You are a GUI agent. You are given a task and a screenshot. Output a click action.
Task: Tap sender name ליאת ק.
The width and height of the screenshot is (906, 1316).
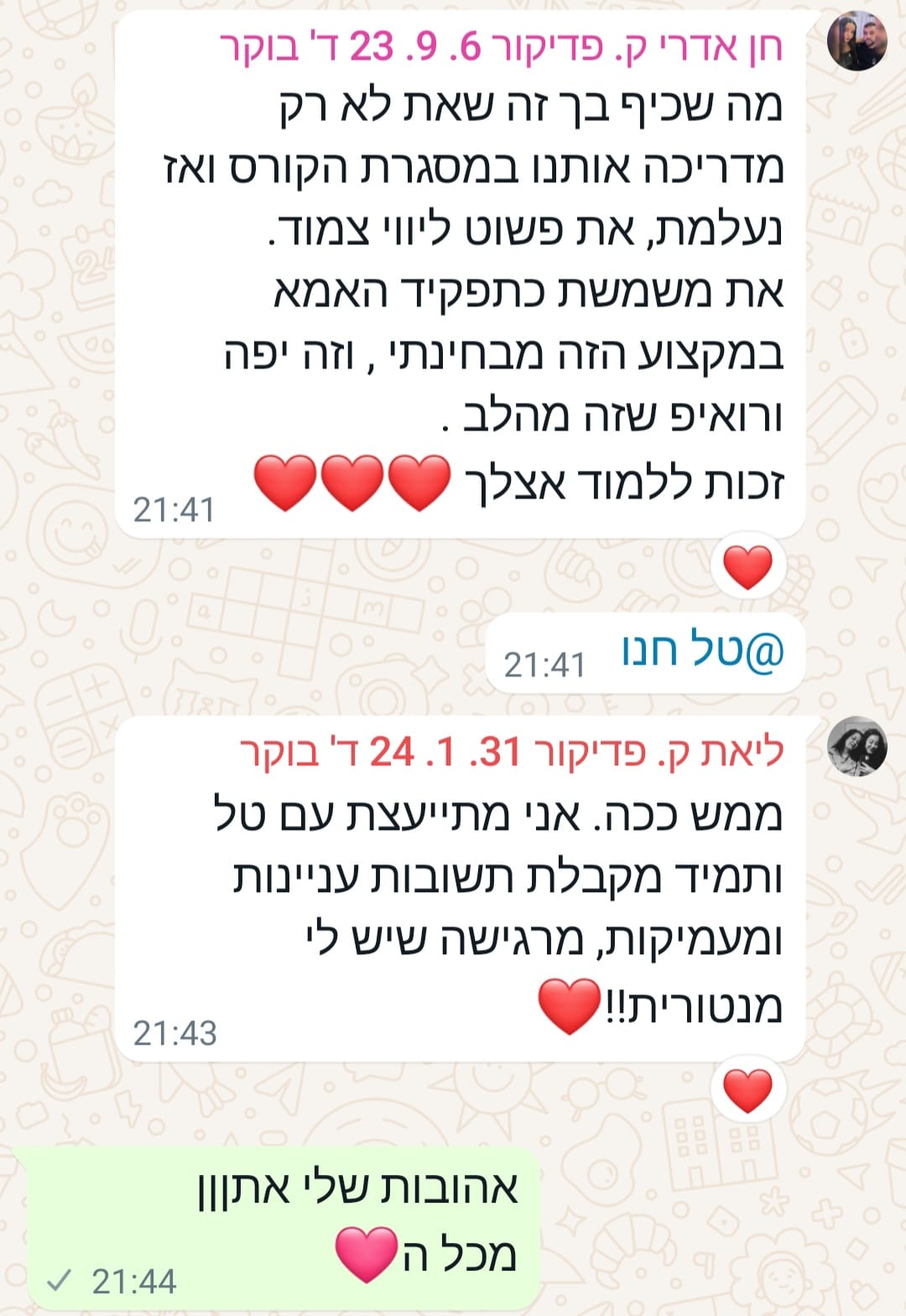(512, 751)
